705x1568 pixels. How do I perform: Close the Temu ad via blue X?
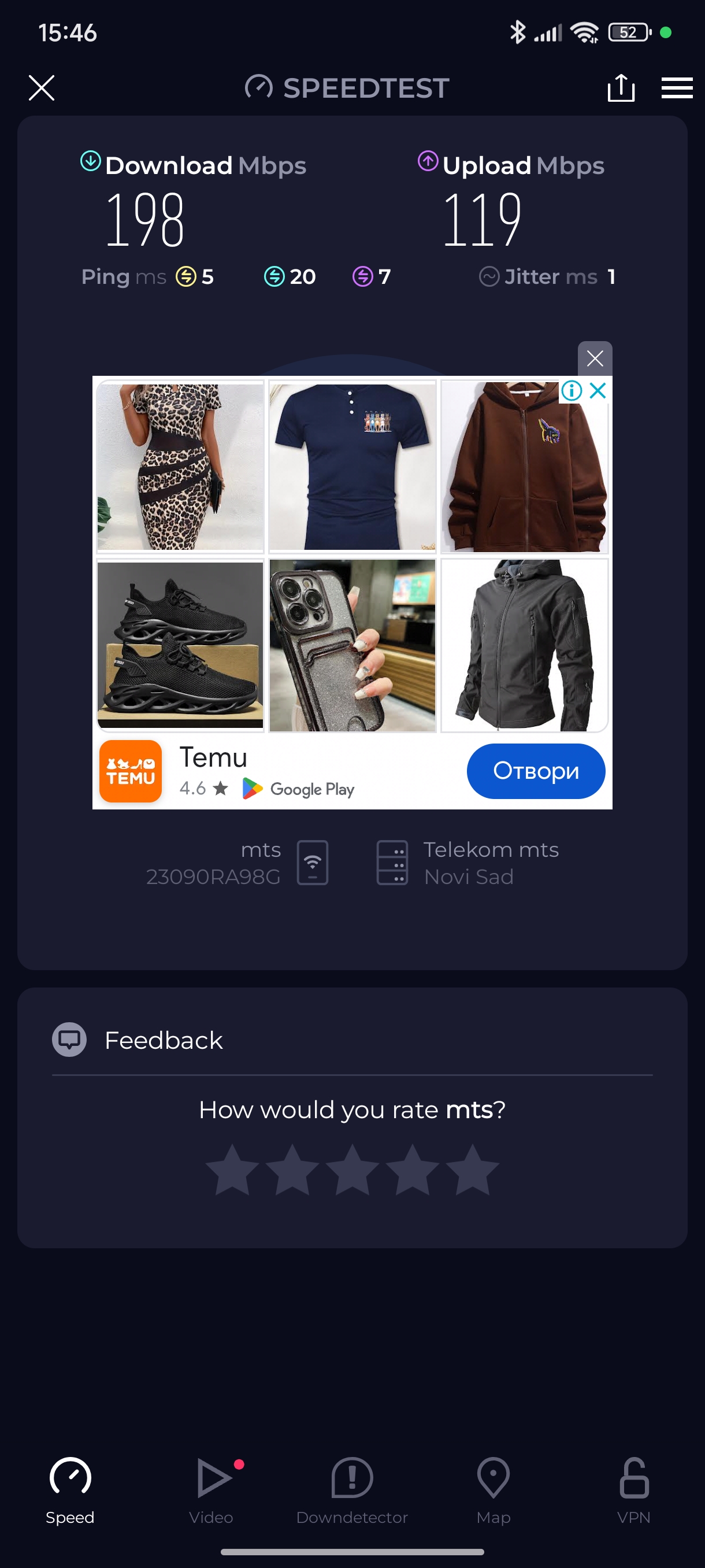(x=598, y=391)
